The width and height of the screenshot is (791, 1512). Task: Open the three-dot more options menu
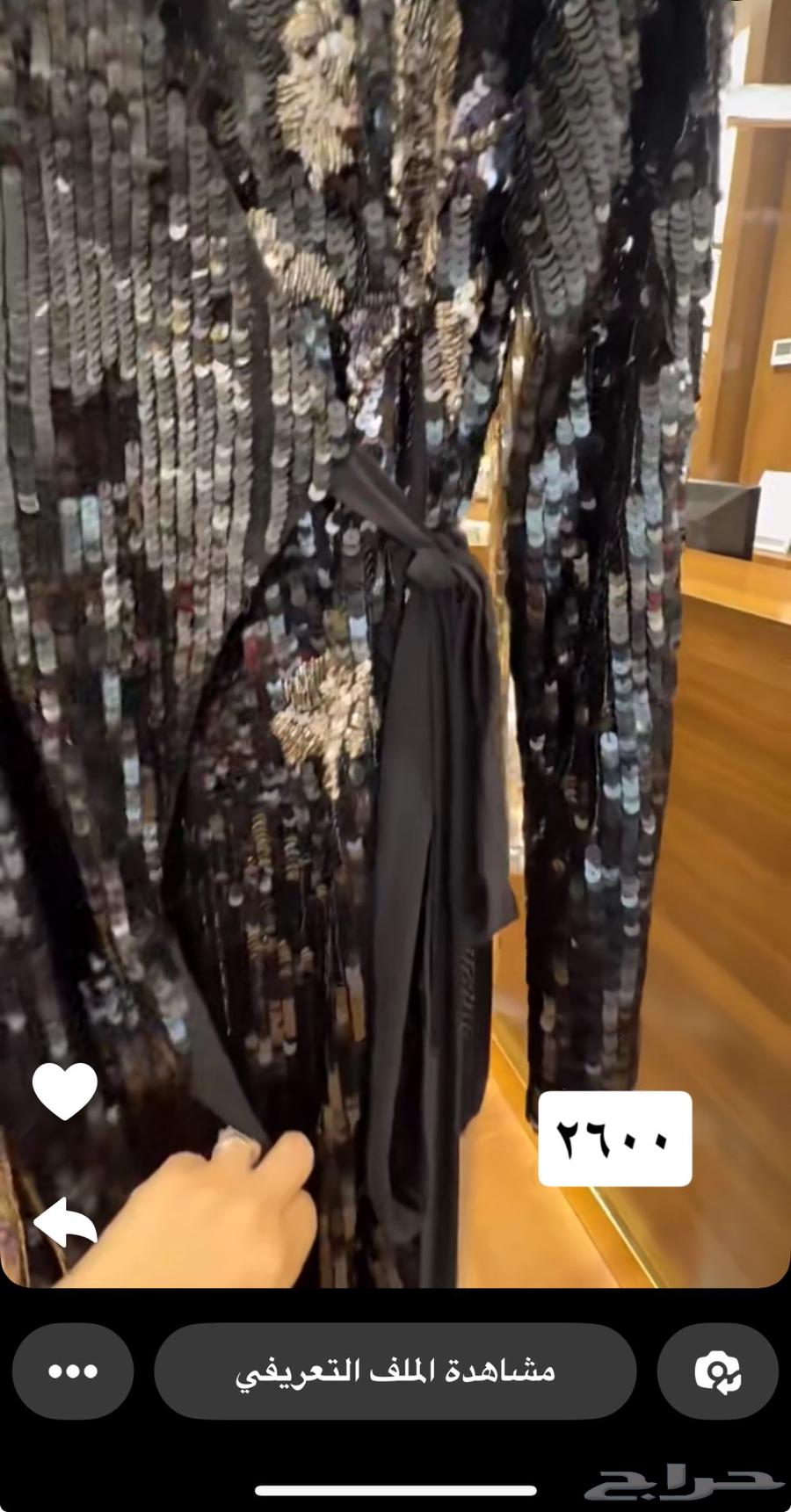click(73, 1371)
